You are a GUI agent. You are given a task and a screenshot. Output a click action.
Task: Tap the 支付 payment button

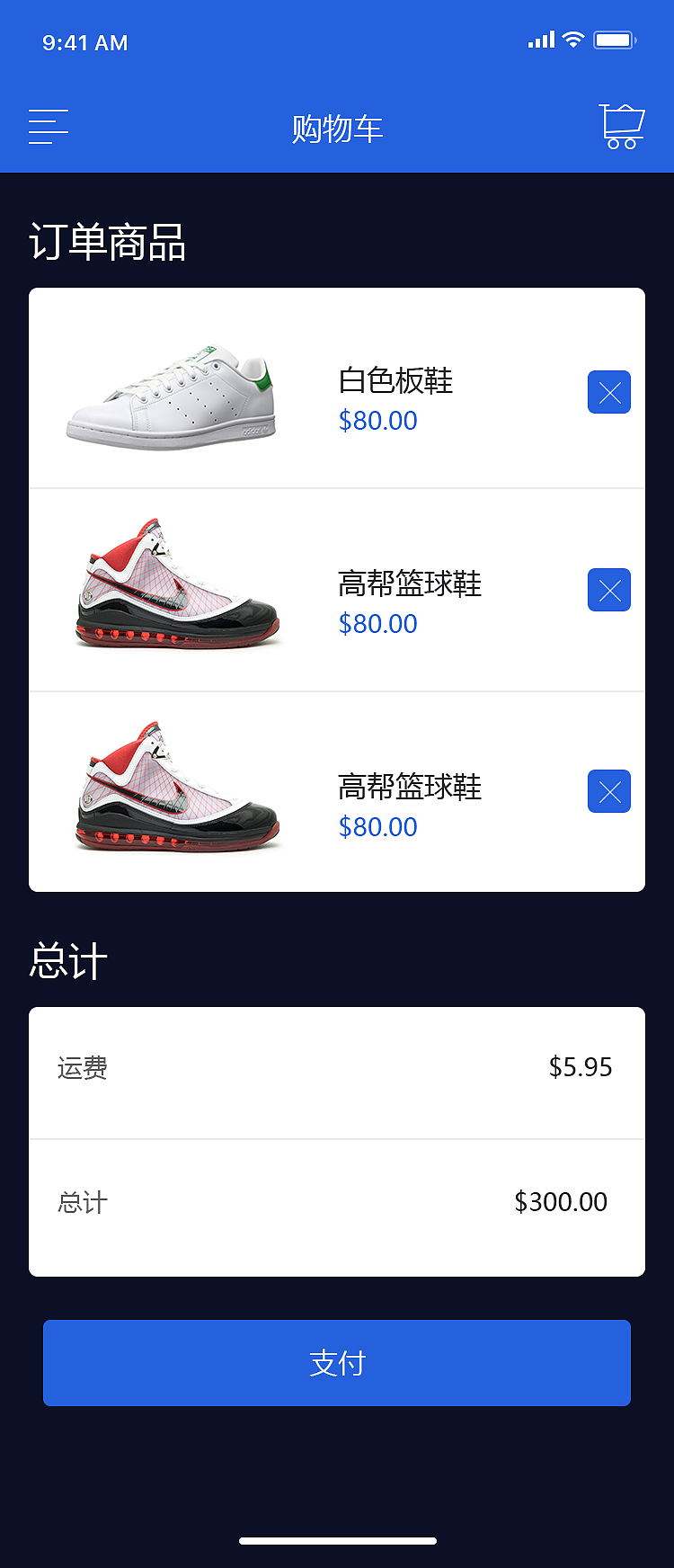(x=336, y=1362)
